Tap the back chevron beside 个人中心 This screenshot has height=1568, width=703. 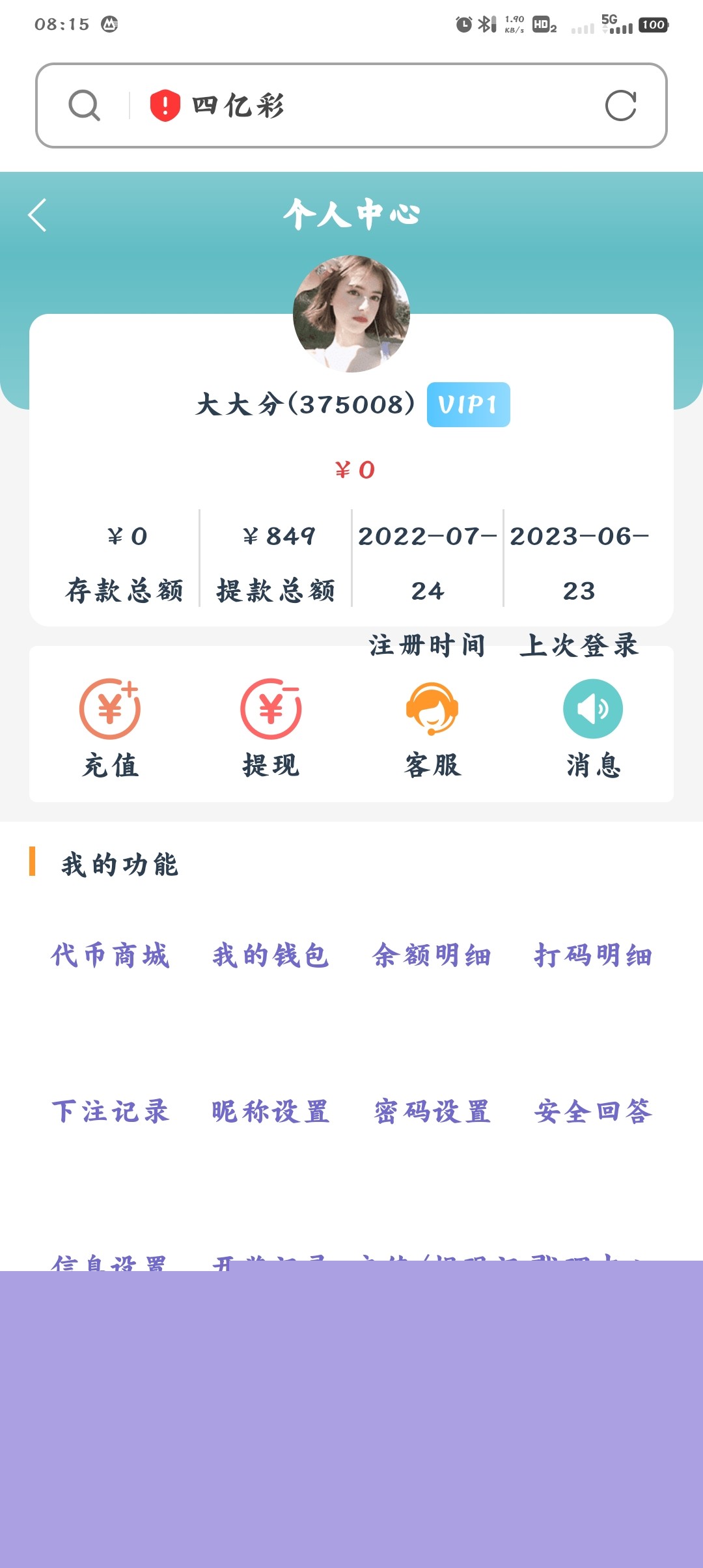(37, 216)
